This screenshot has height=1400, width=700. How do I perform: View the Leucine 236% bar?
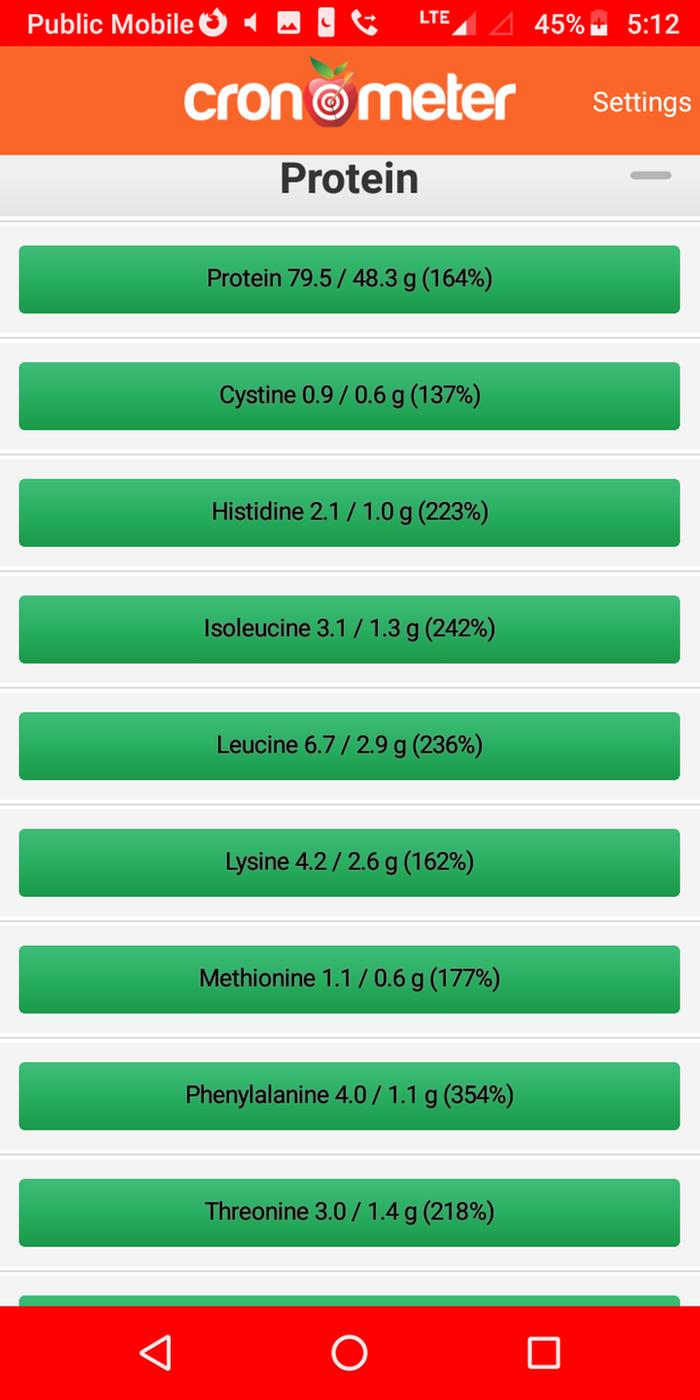[349, 746]
